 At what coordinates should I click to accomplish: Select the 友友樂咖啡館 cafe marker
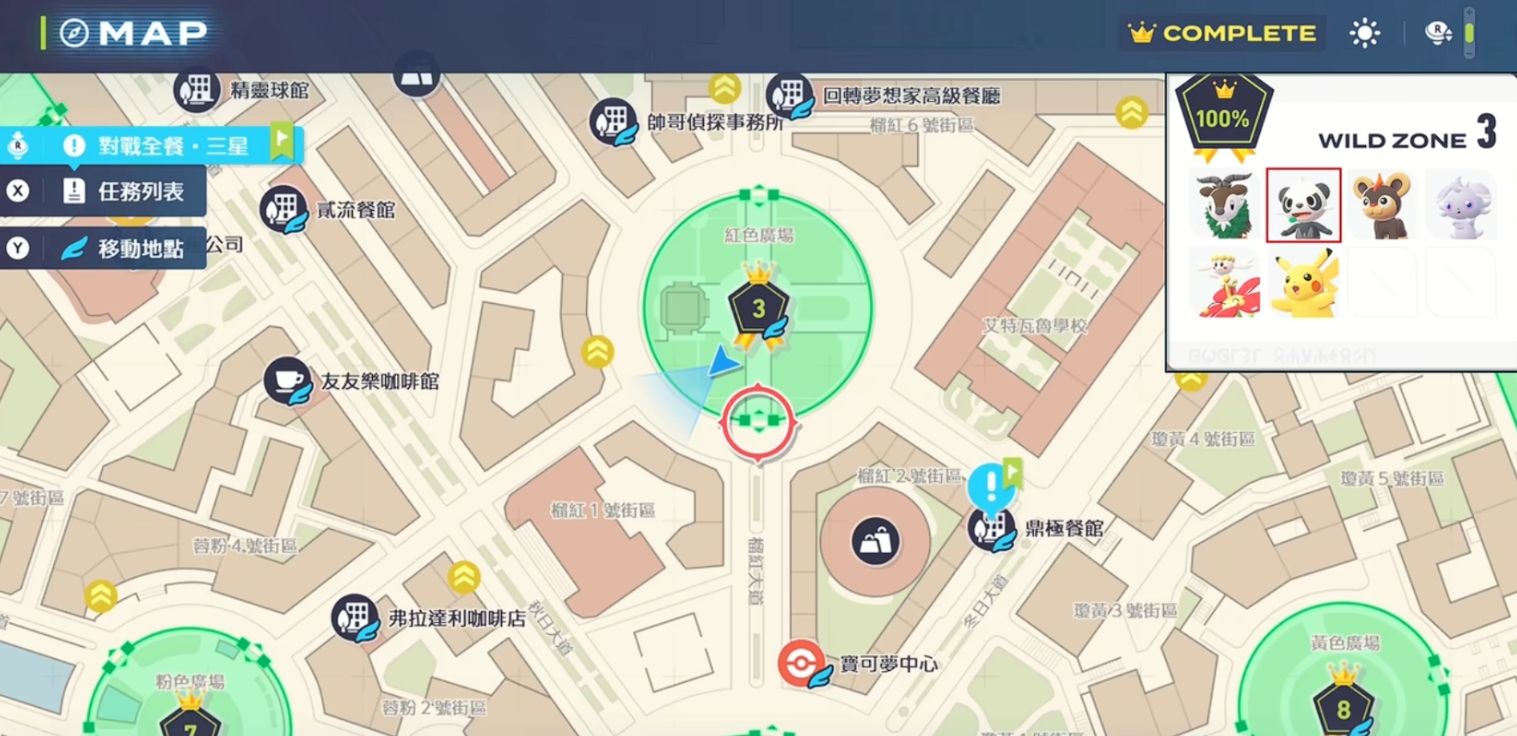(288, 381)
